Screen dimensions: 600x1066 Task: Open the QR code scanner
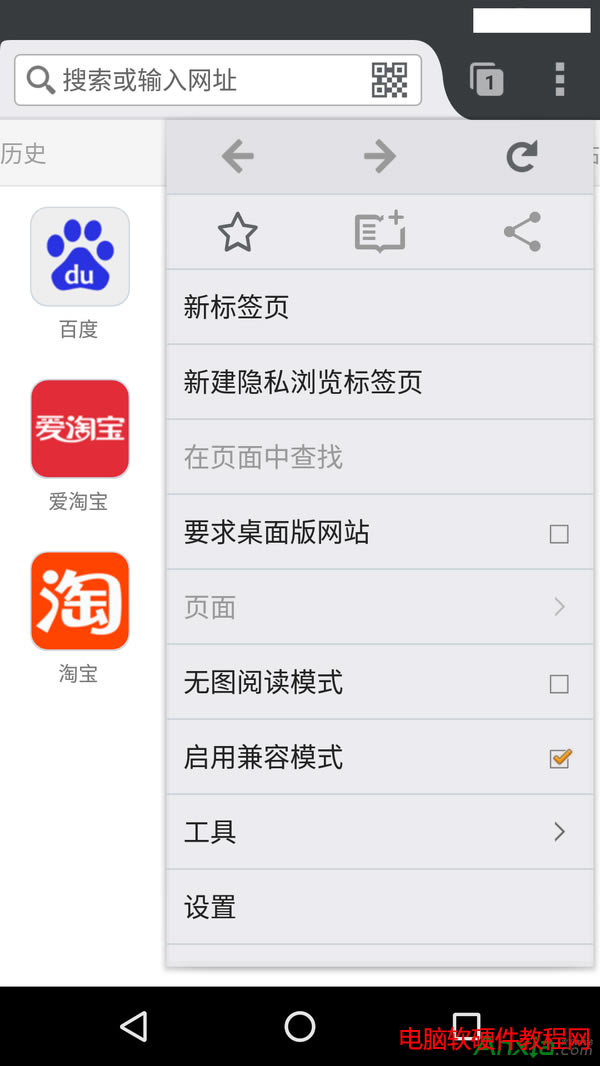click(390, 80)
